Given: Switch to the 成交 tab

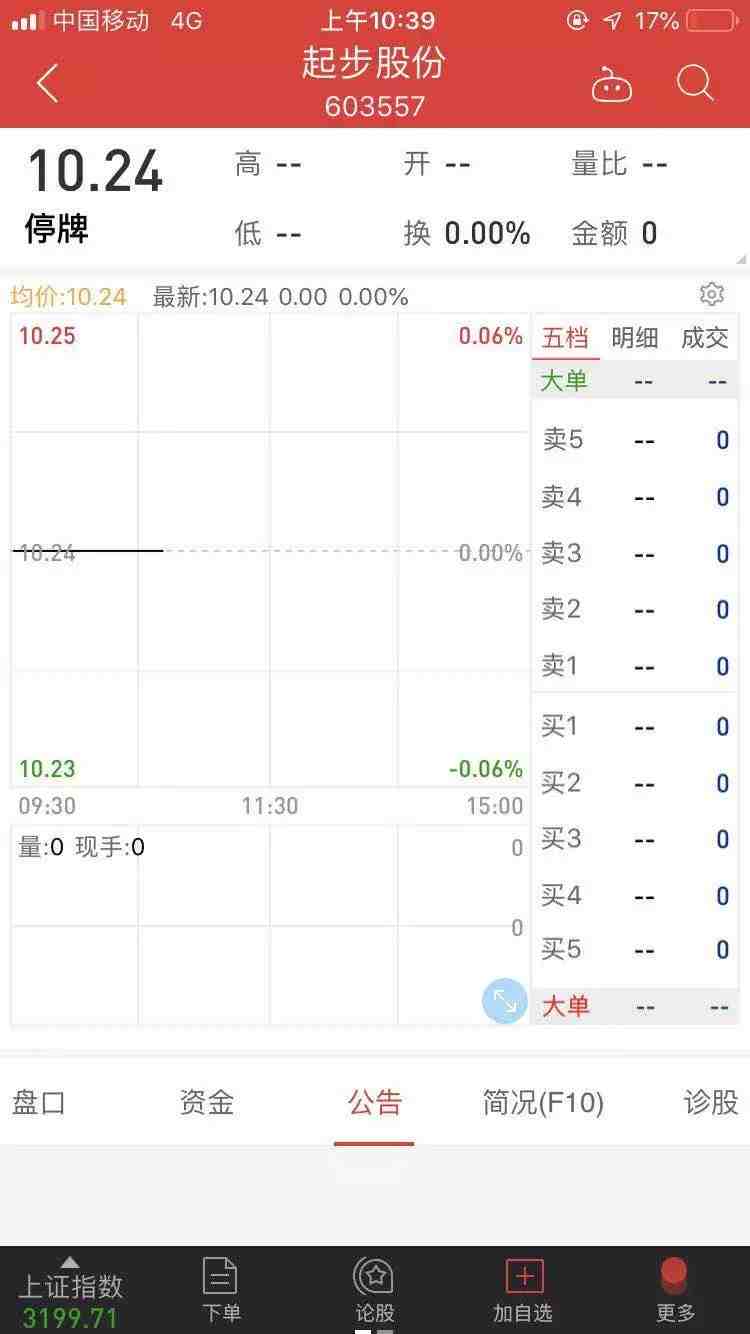Looking at the screenshot, I should pos(705,338).
